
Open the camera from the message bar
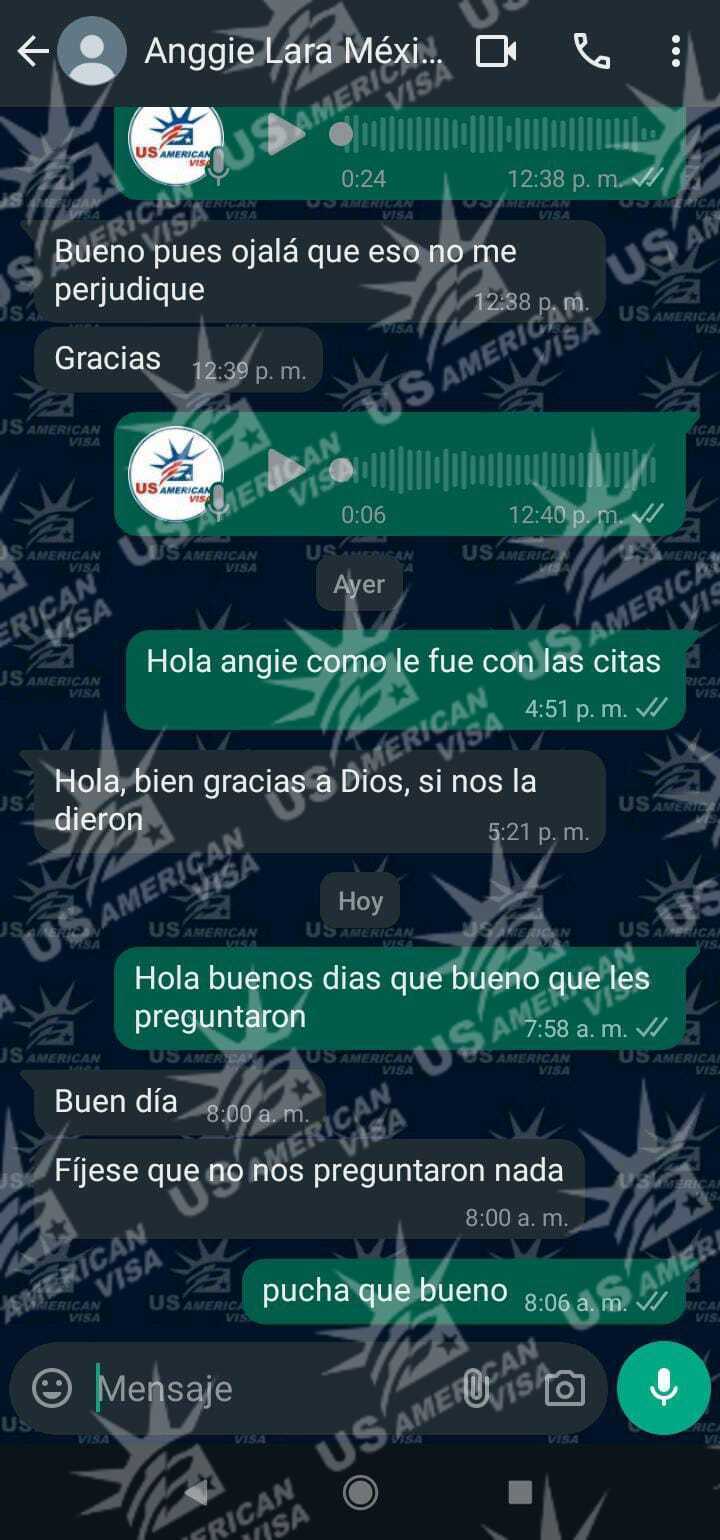(x=564, y=1388)
